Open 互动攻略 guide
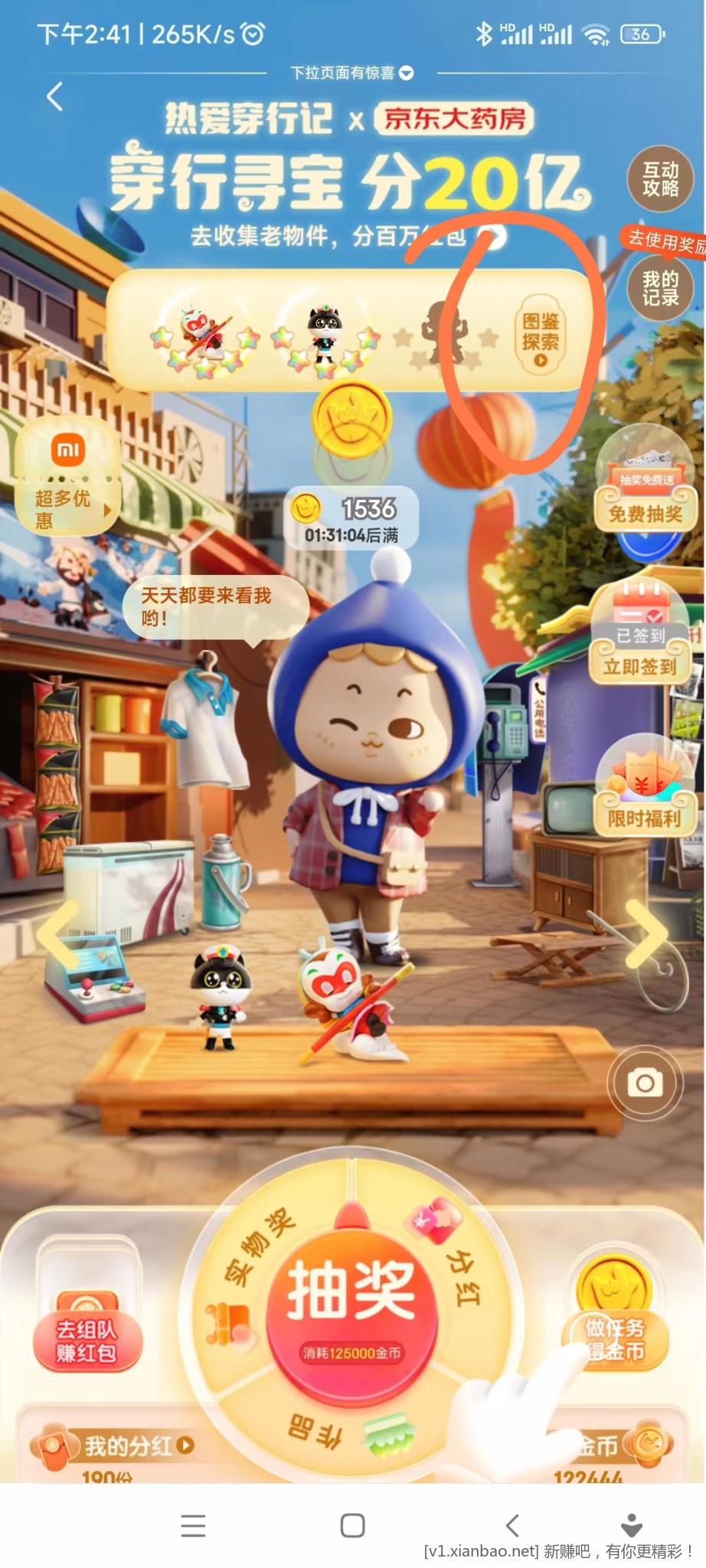706x1568 pixels. coord(659,179)
